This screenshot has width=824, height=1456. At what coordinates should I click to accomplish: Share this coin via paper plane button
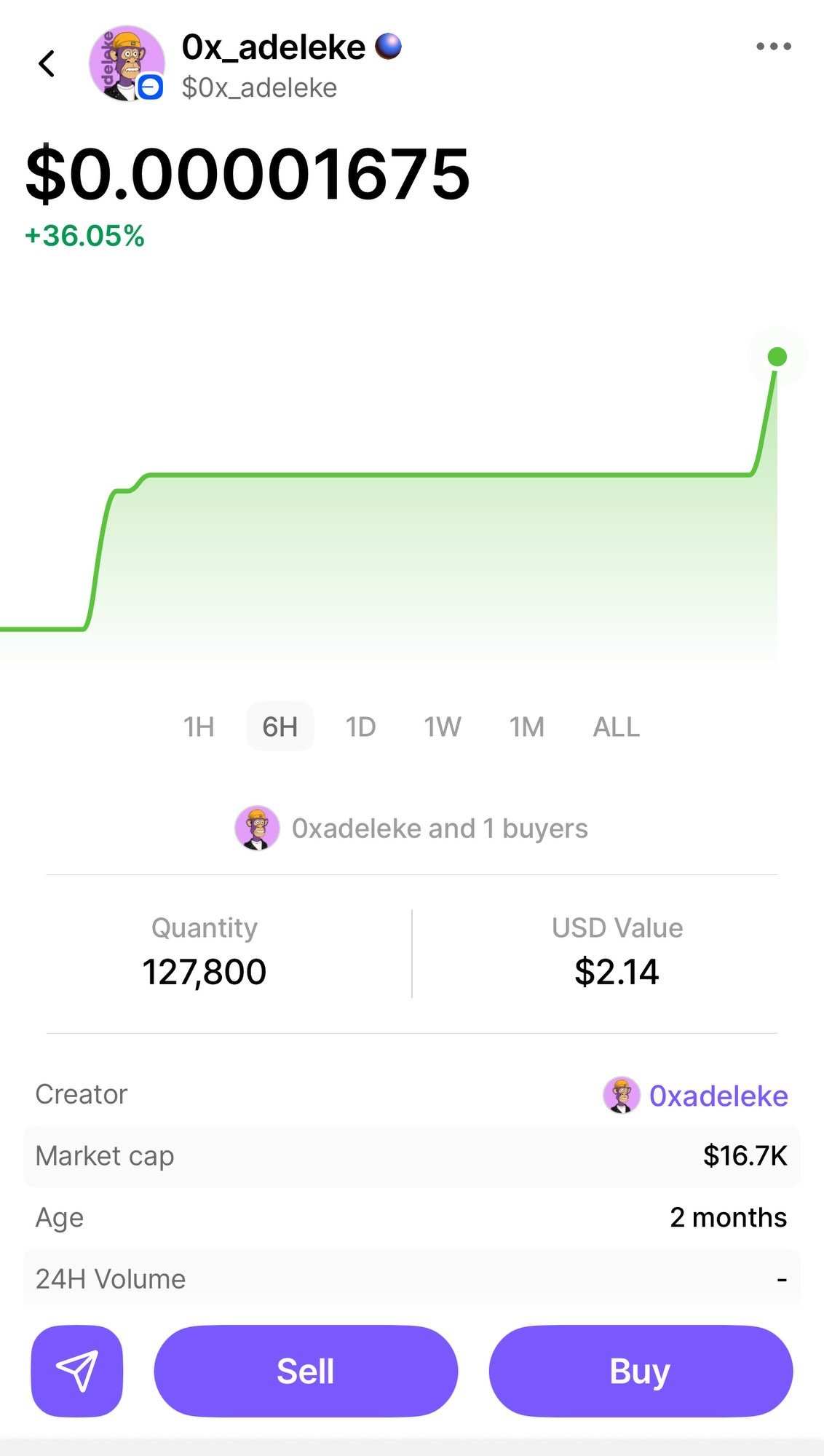(x=77, y=1371)
